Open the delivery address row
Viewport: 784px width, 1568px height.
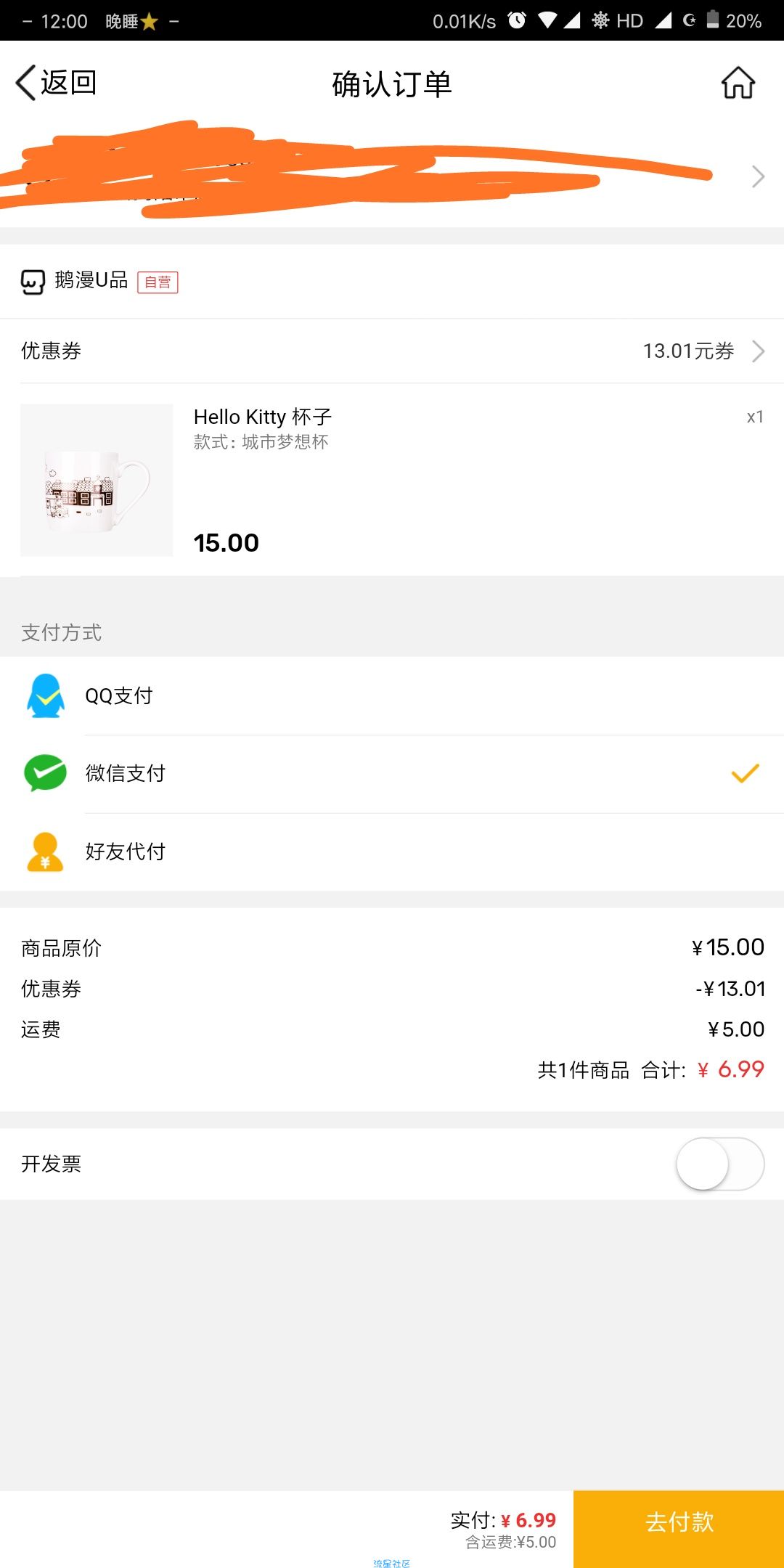[392, 176]
